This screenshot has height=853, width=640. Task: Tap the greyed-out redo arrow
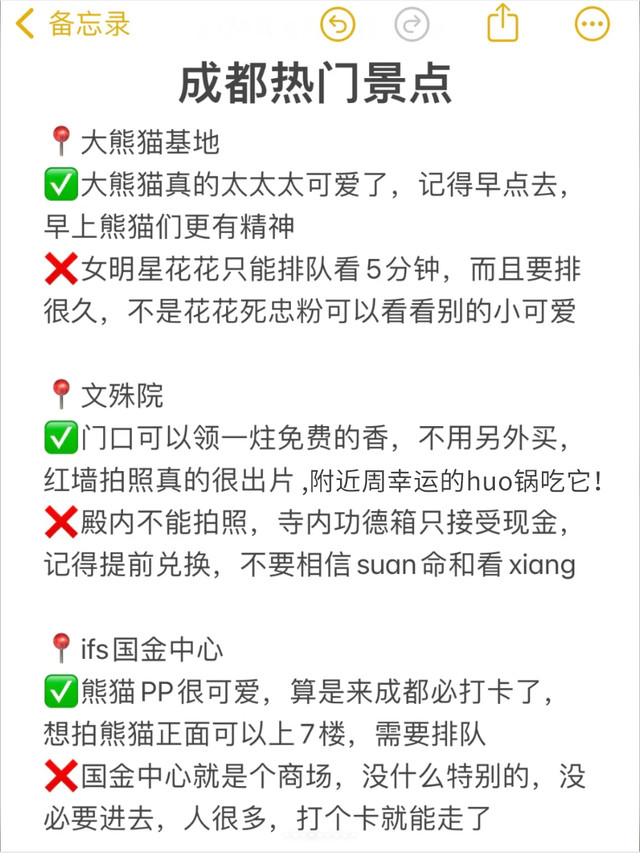[x=411, y=24]
